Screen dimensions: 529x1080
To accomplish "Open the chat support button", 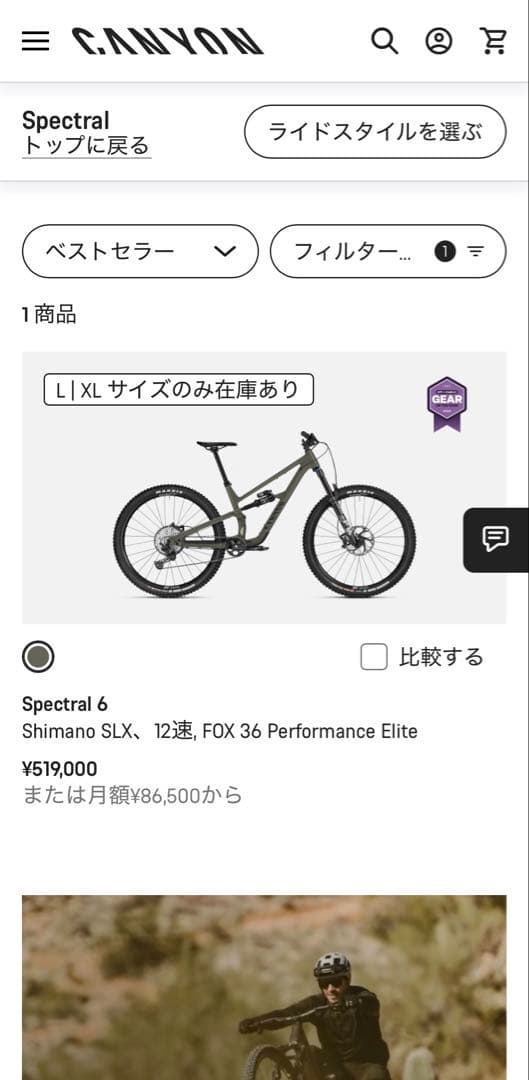I will [496, 540].
